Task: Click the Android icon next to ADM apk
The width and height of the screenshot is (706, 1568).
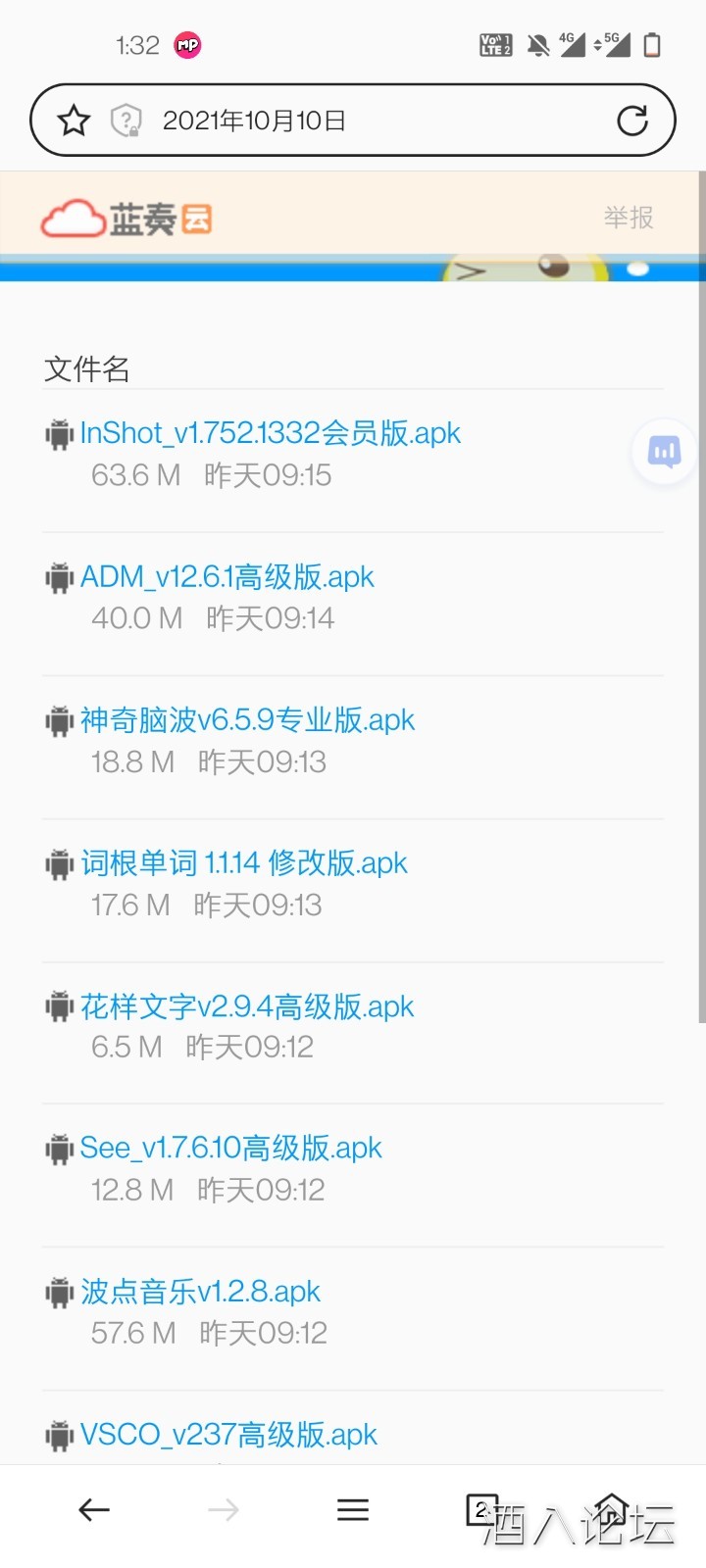Action: [59, 577]
